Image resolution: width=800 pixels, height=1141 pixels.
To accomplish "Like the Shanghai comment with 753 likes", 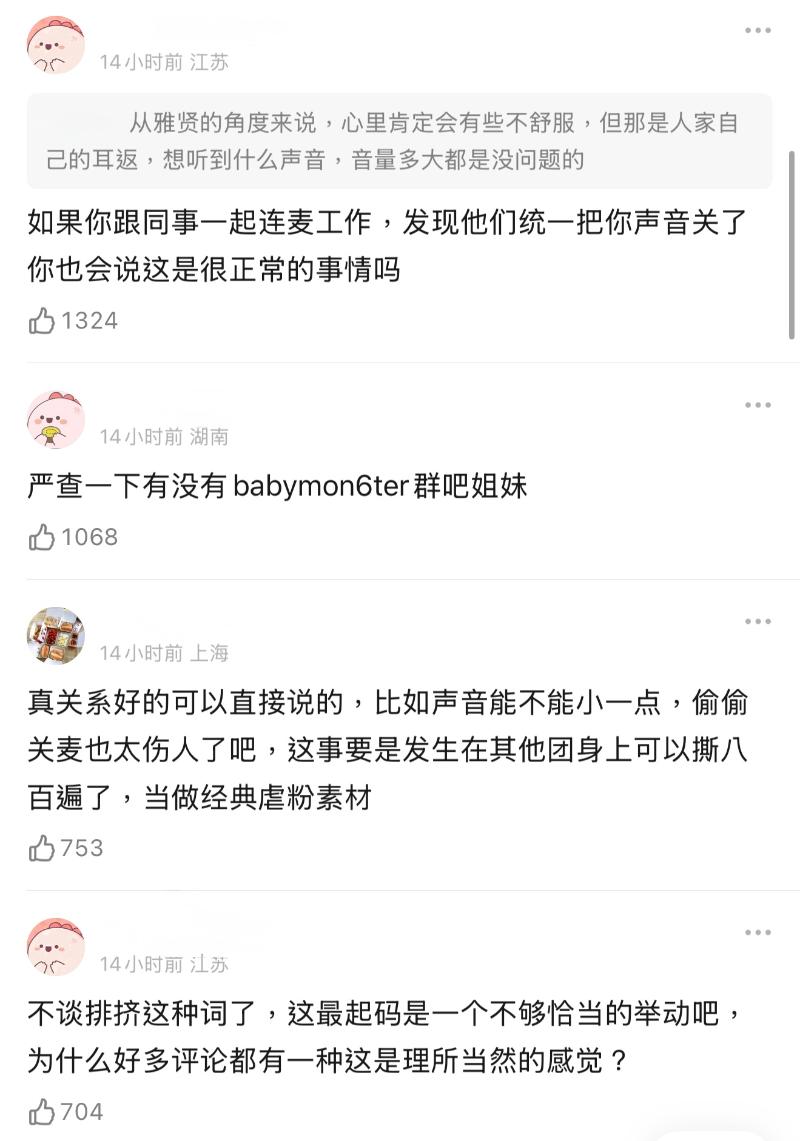I will click(x=43, y=848).
